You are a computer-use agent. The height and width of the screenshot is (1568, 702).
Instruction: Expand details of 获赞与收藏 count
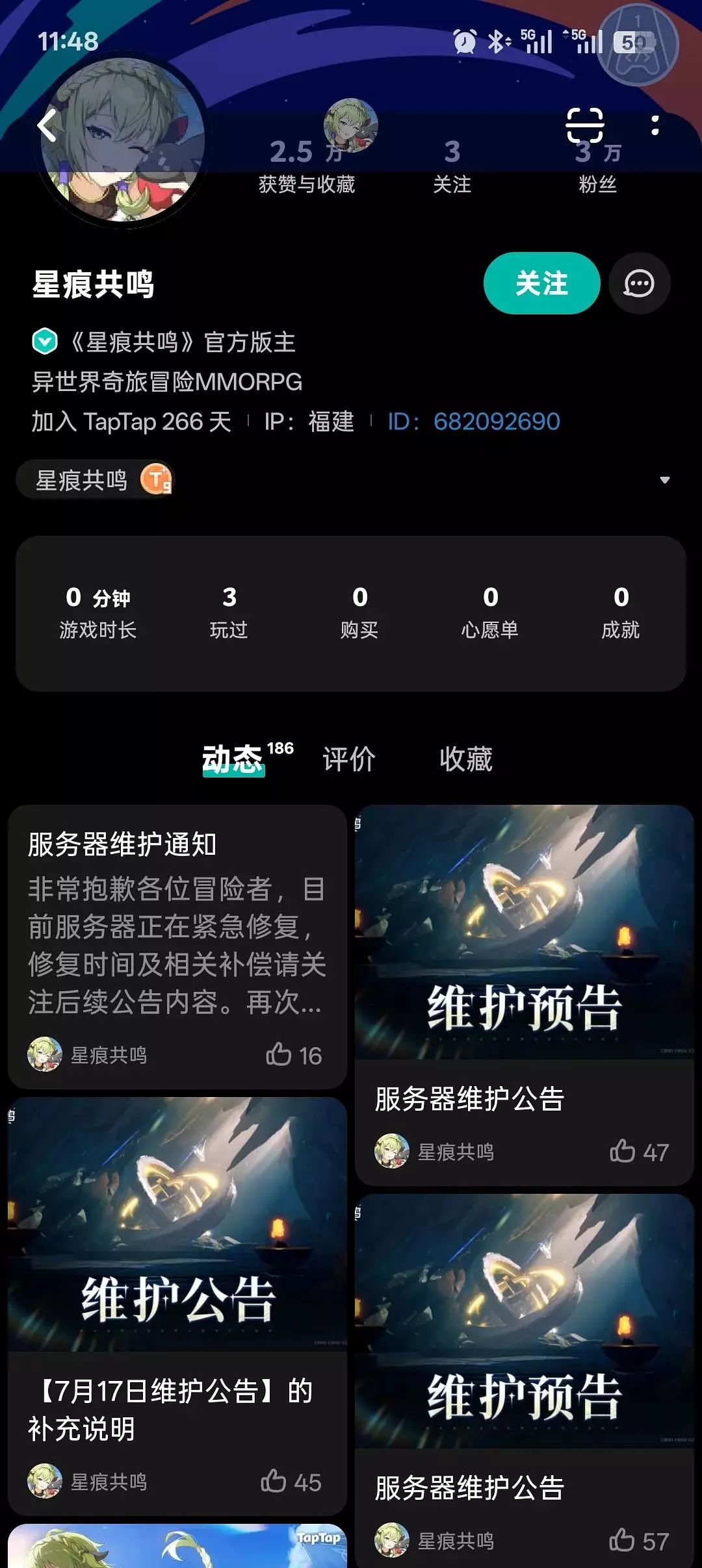305,170
